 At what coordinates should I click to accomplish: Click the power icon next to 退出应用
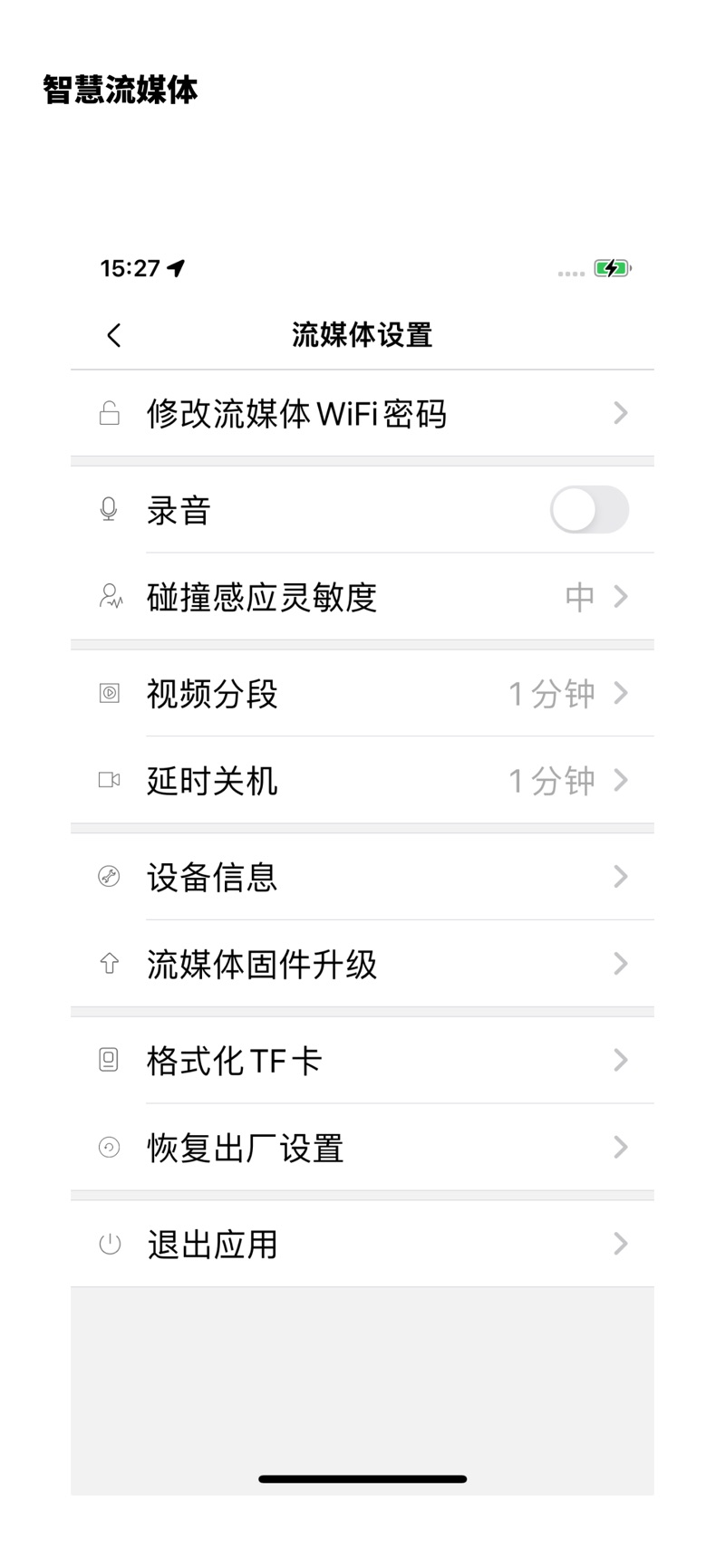point(109,1243)
